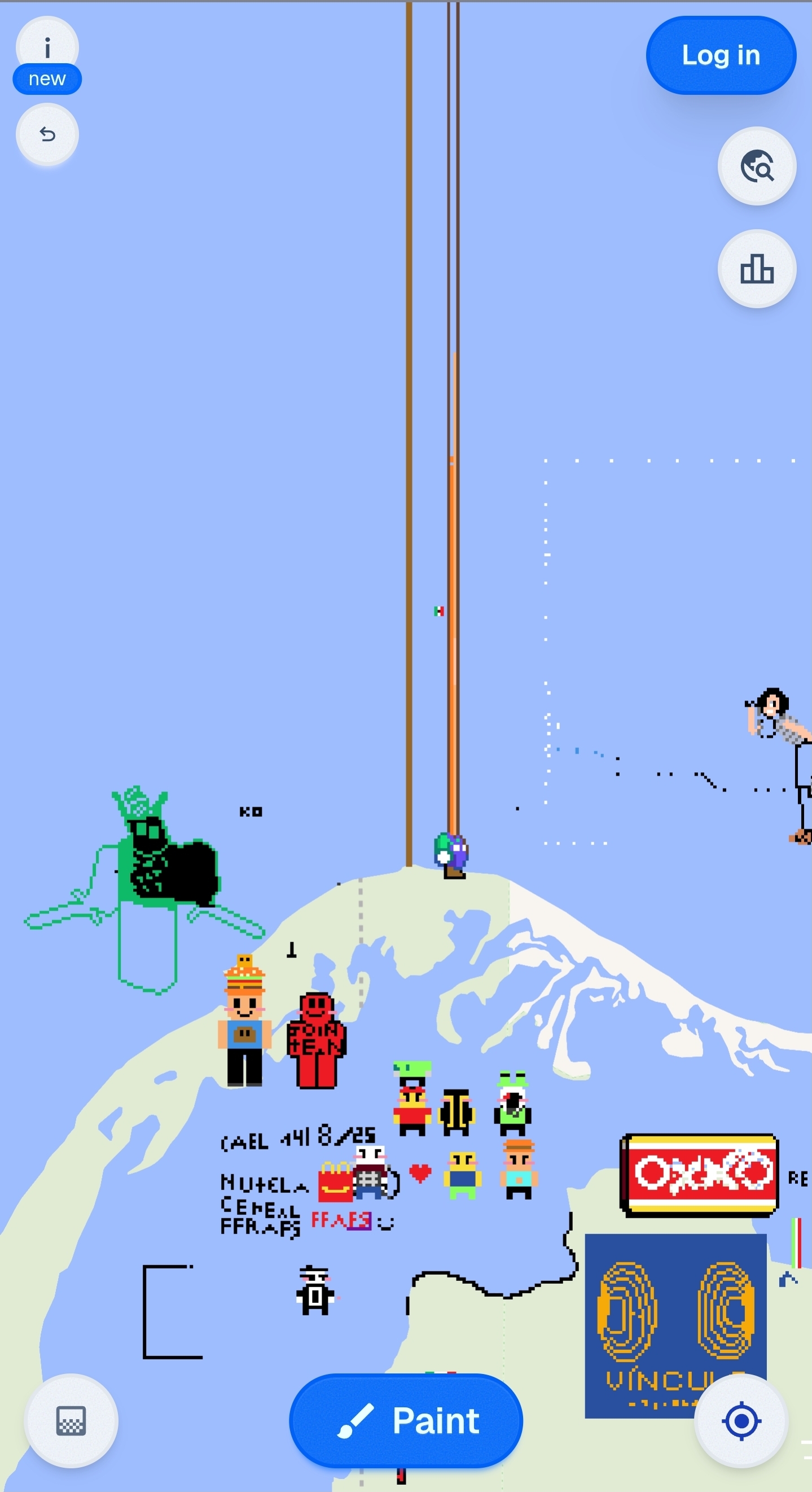
Task: Open the map search globe
Action: pos(757,166)
